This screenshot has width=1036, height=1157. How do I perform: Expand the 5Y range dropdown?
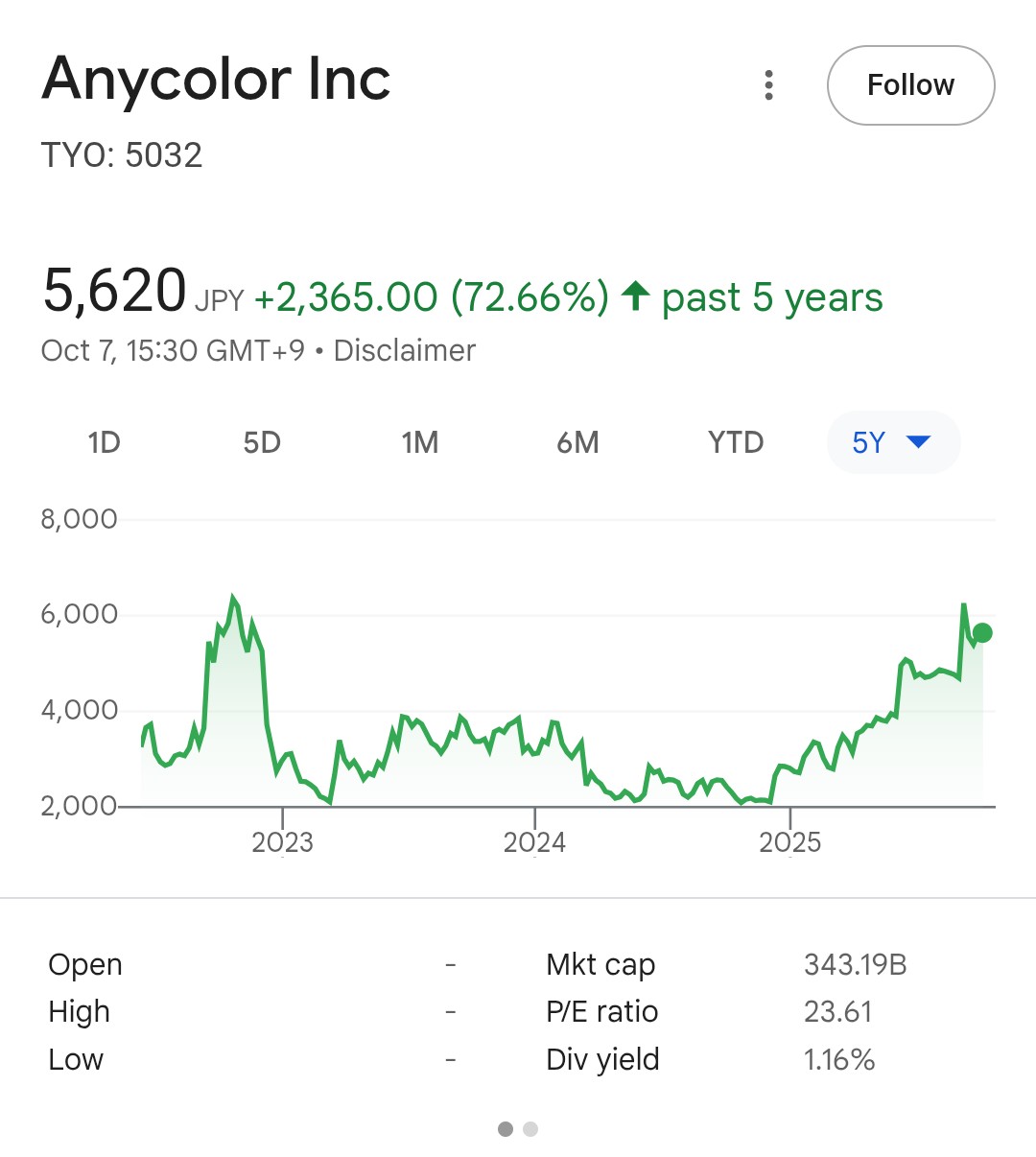point(893,442)
